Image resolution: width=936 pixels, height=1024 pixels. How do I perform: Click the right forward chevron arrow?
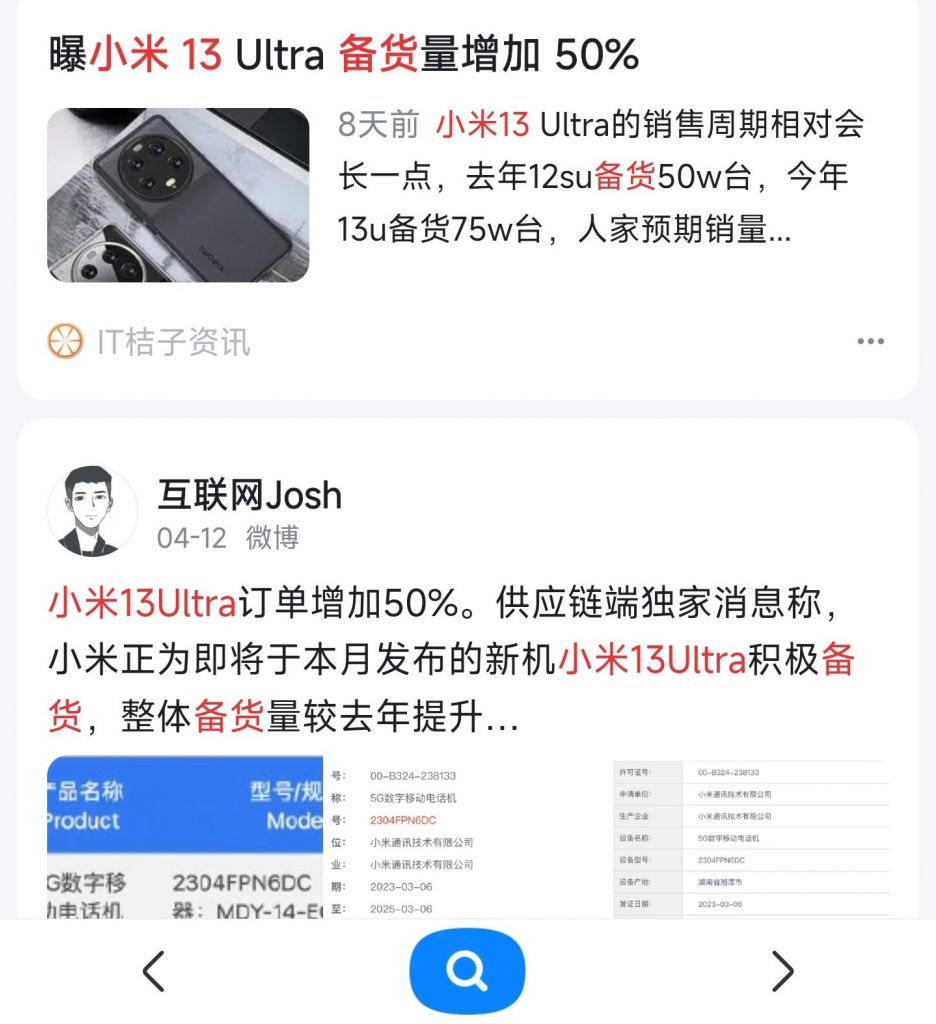click(x=781, y=969)
